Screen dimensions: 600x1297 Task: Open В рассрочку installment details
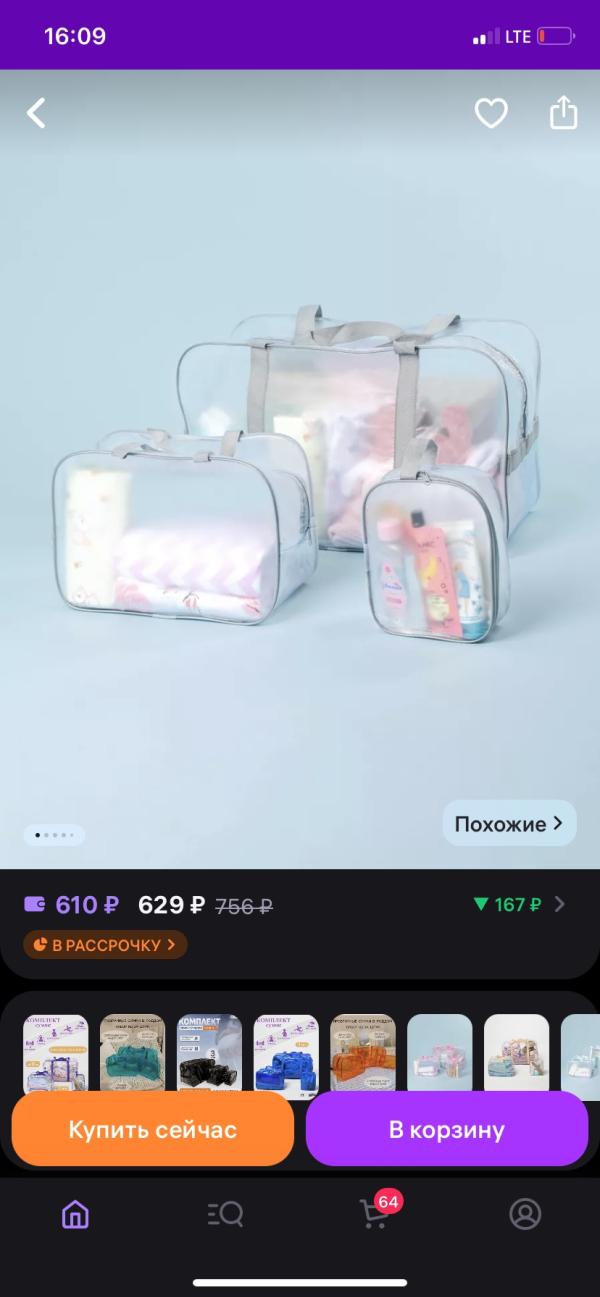[105, 945]
